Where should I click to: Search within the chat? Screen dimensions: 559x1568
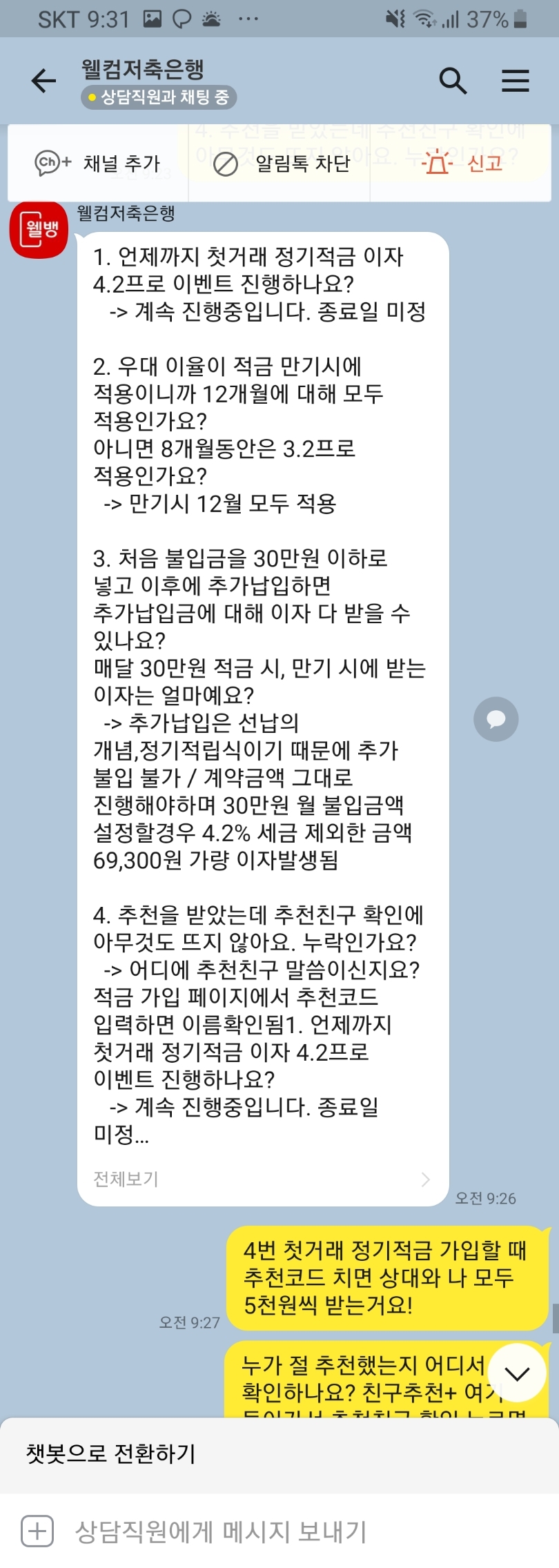click(x=453, y=81)
